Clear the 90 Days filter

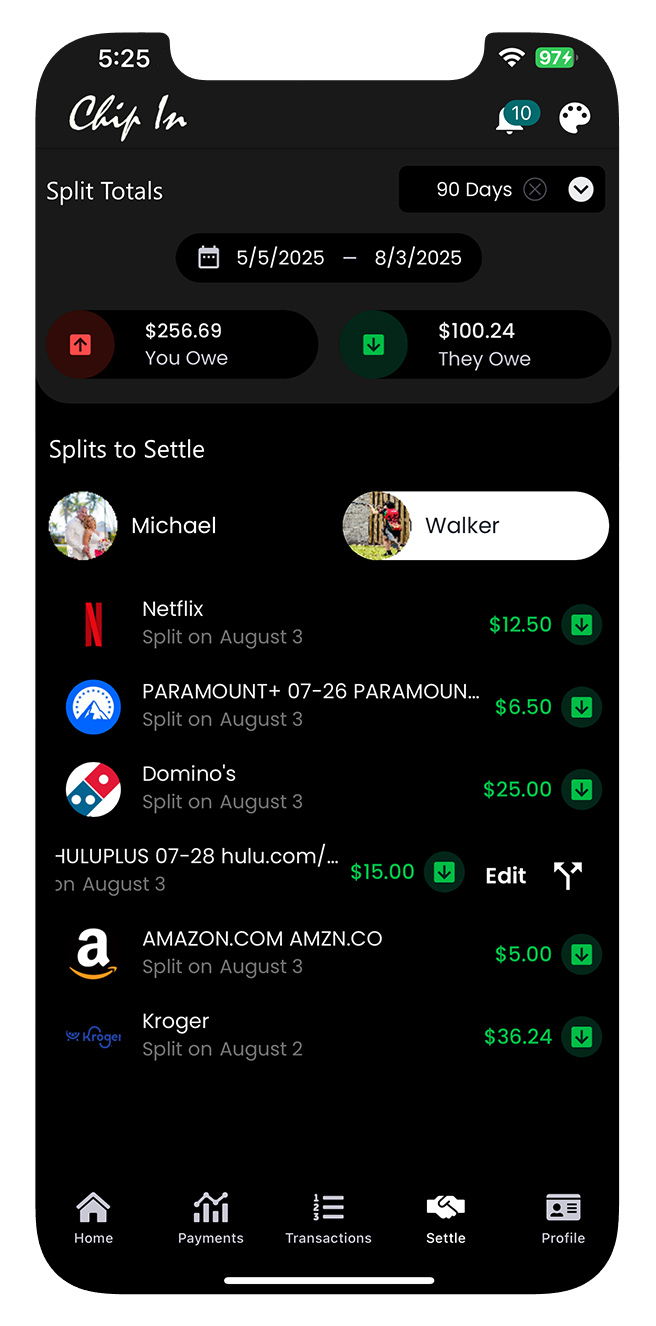pos(535,190)
